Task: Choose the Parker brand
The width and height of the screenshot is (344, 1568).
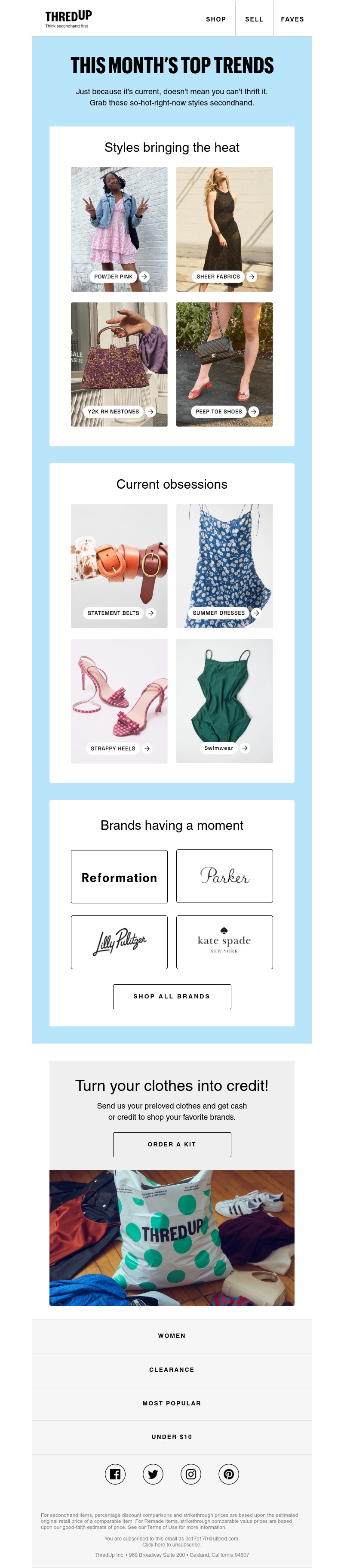Action: [x=224, y=876]
